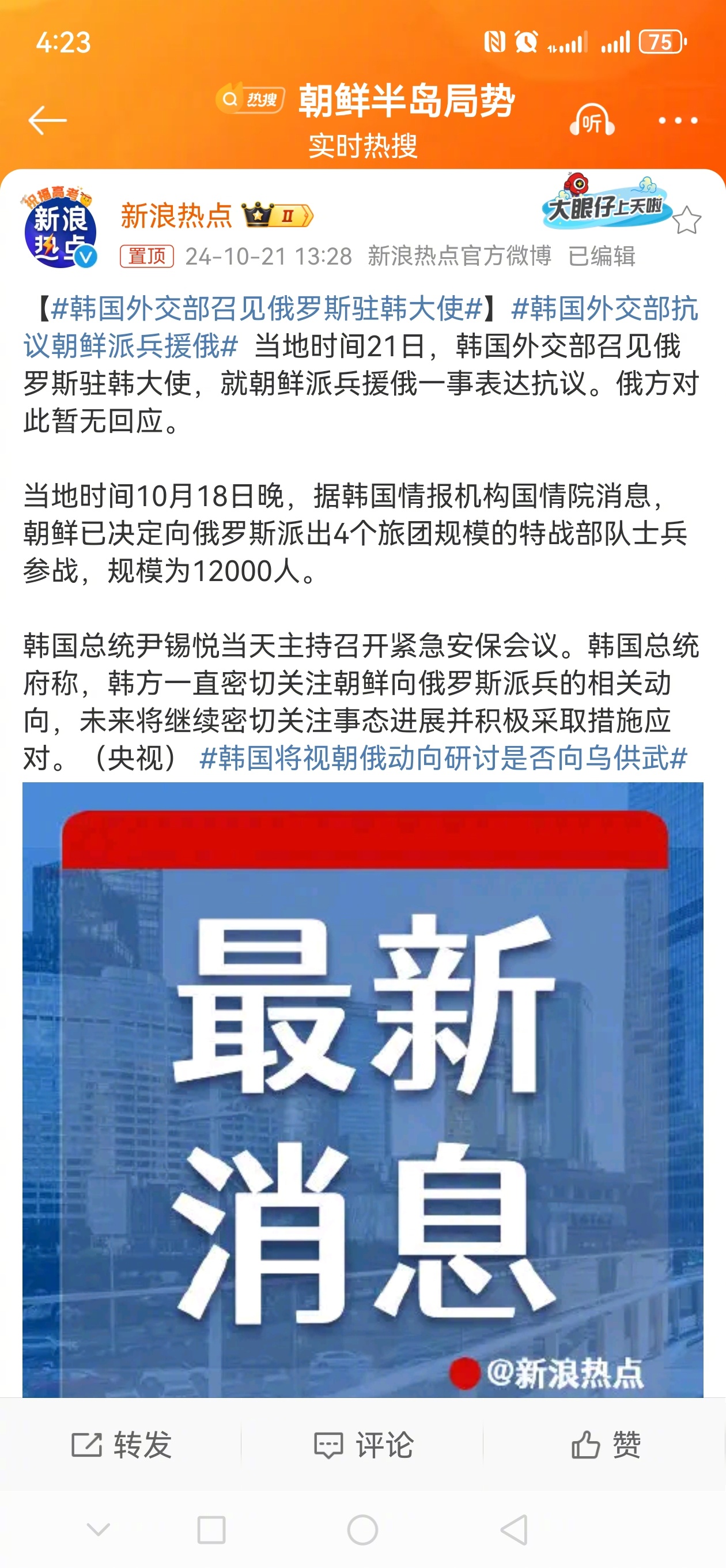
Task: Open hashtag #韩国将视朝俄动向研讨是否向乌供武#
Action: (x=444, y=759)
